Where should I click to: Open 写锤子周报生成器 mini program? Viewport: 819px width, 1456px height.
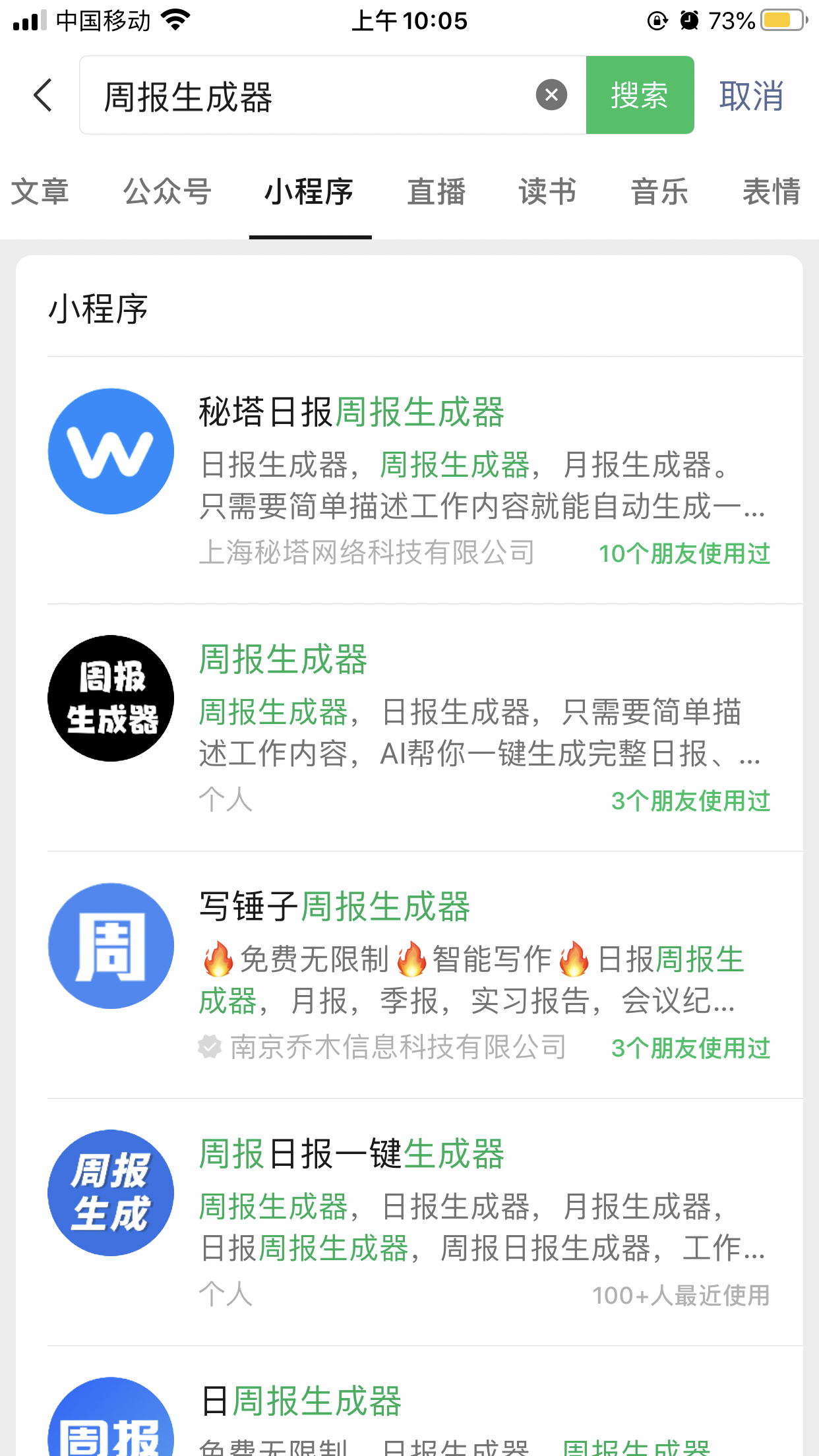coord(425,975)
